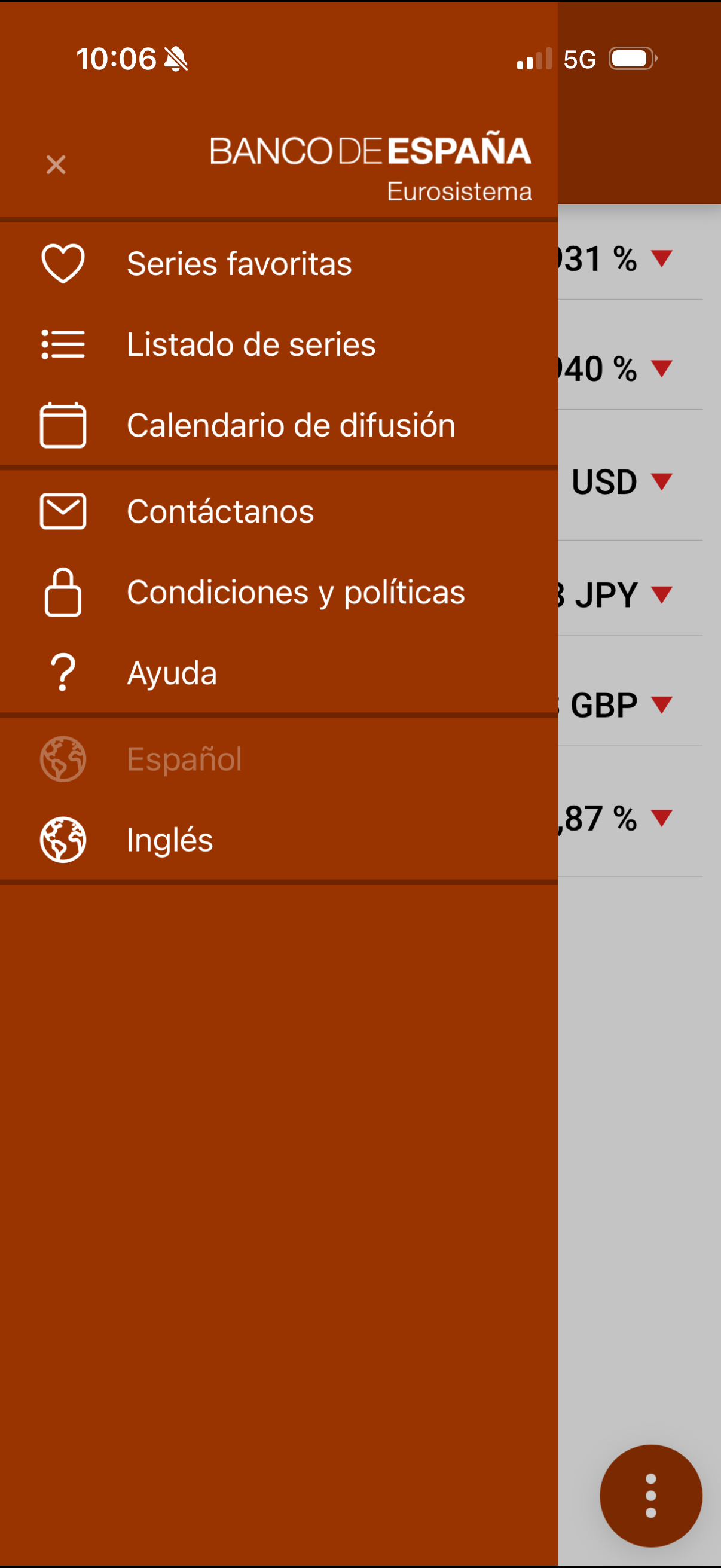View Condiciones y políticas
Image resolution: width=721 pixels, height=1568 pixels.
[x=295, y=592]
